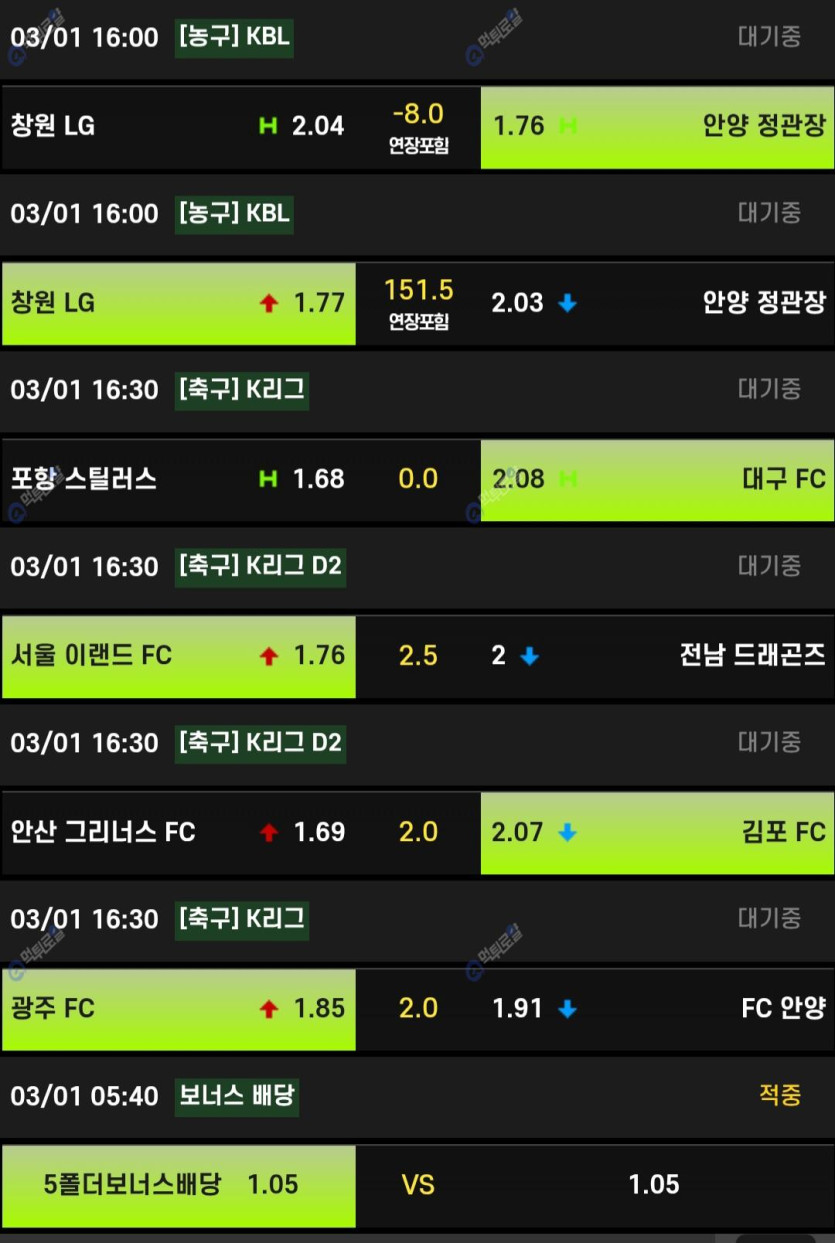Select 포항 스틸러스 at 1.68
Screen dimensions: 835x1243
pos(179,479)
